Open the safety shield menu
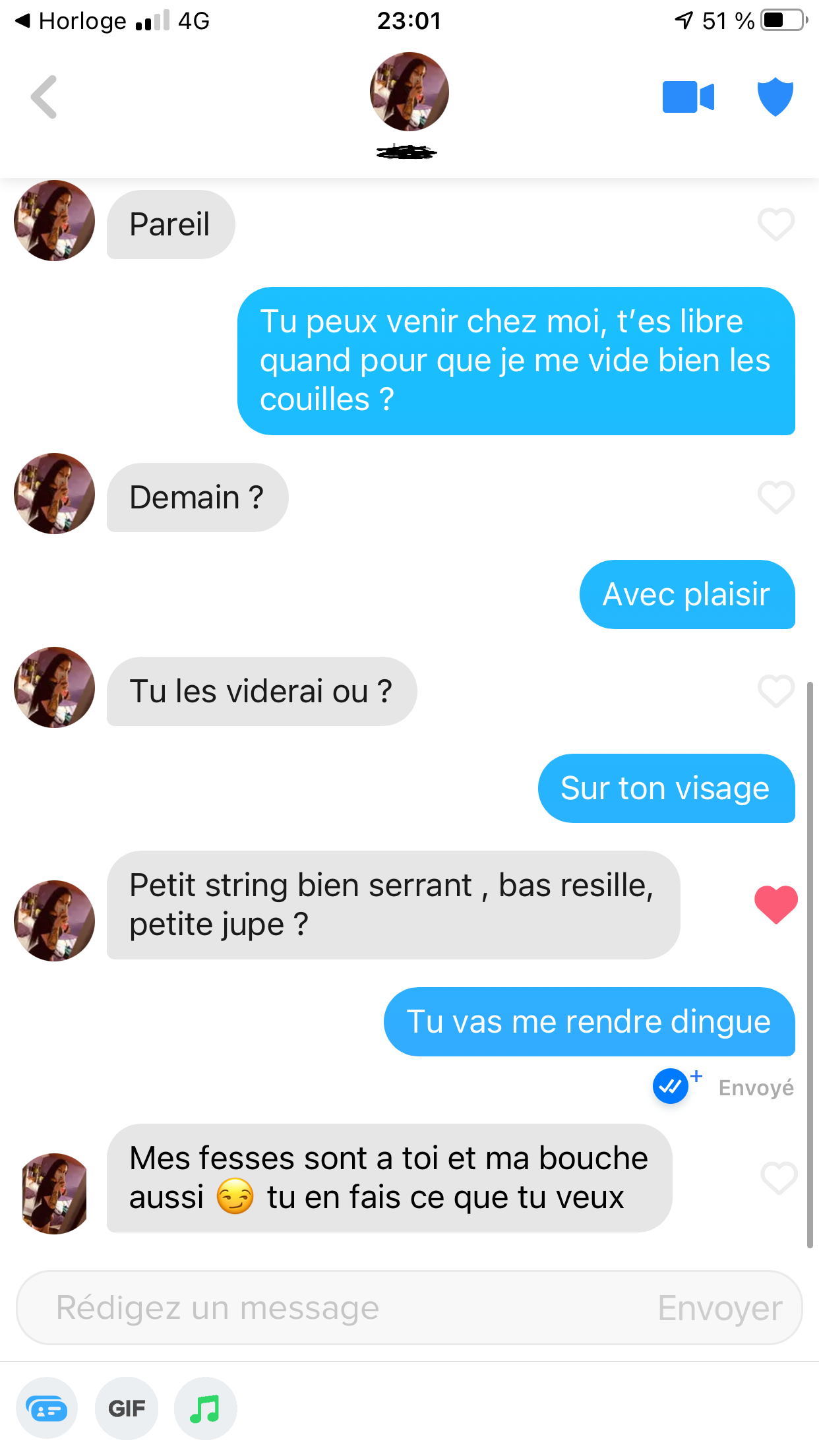Viewport: 819px width, 1456px height. point(775,97)
